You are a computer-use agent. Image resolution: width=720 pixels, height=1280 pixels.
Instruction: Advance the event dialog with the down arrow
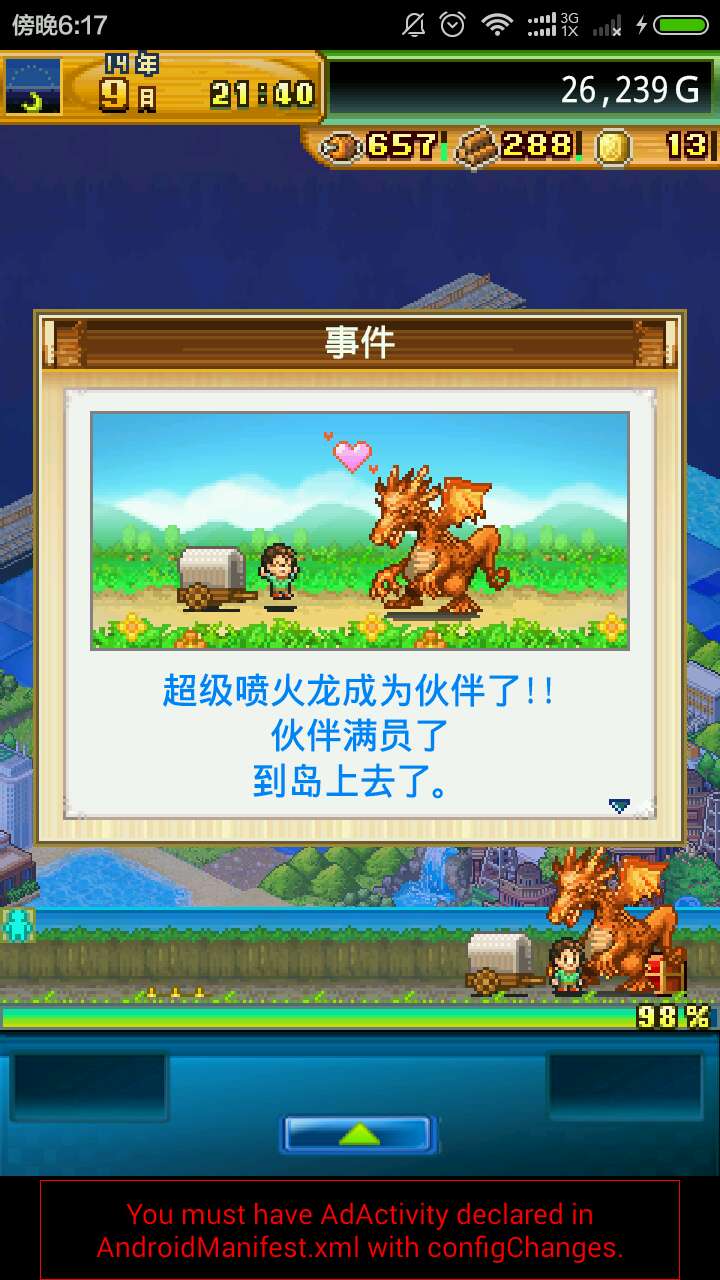(620, 805)
